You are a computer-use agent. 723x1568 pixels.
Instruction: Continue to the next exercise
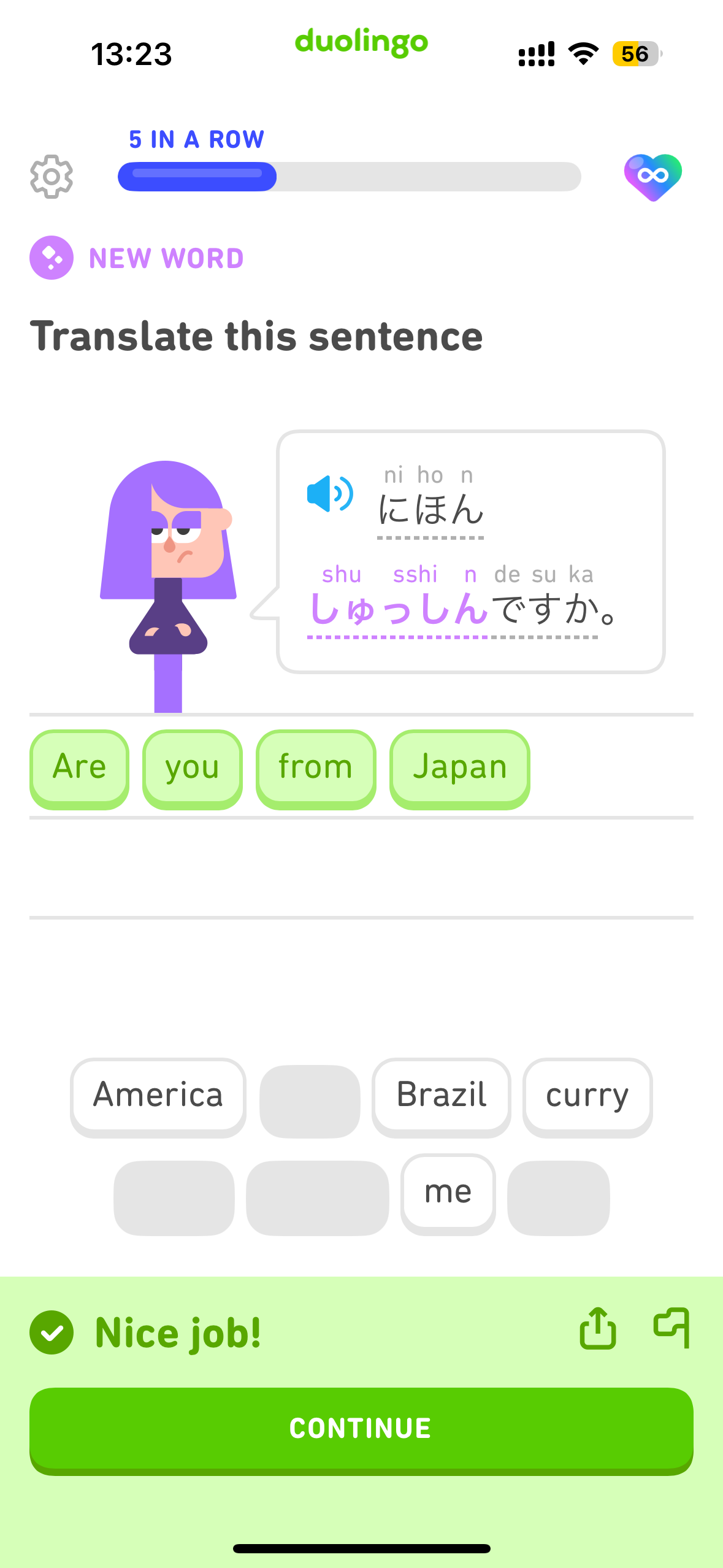pyautogui.click(x=361, y=1430)
